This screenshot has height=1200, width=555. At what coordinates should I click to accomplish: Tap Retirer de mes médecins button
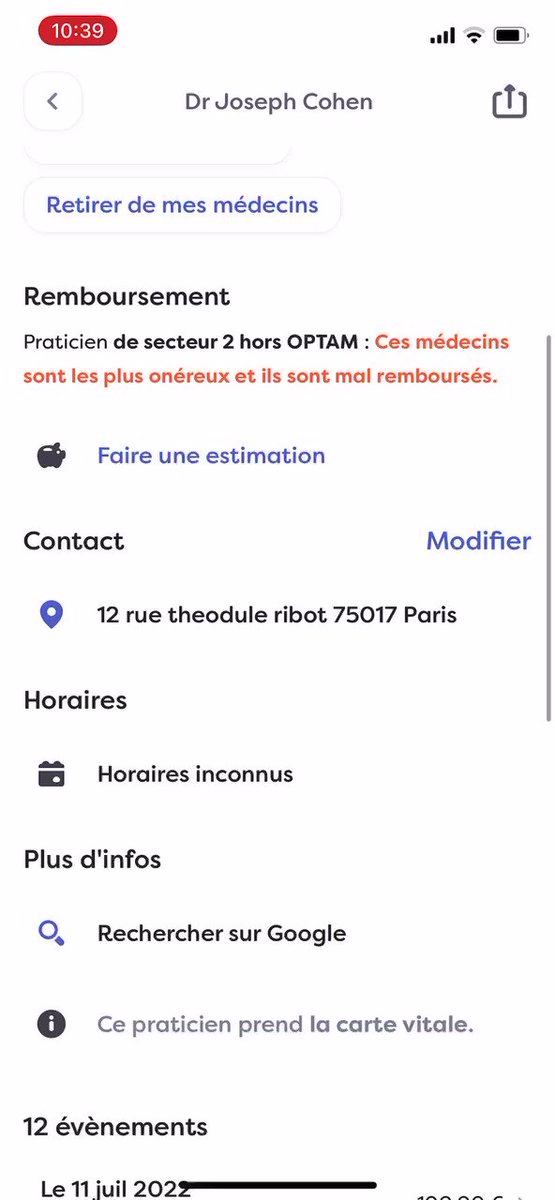coord(182,205)
